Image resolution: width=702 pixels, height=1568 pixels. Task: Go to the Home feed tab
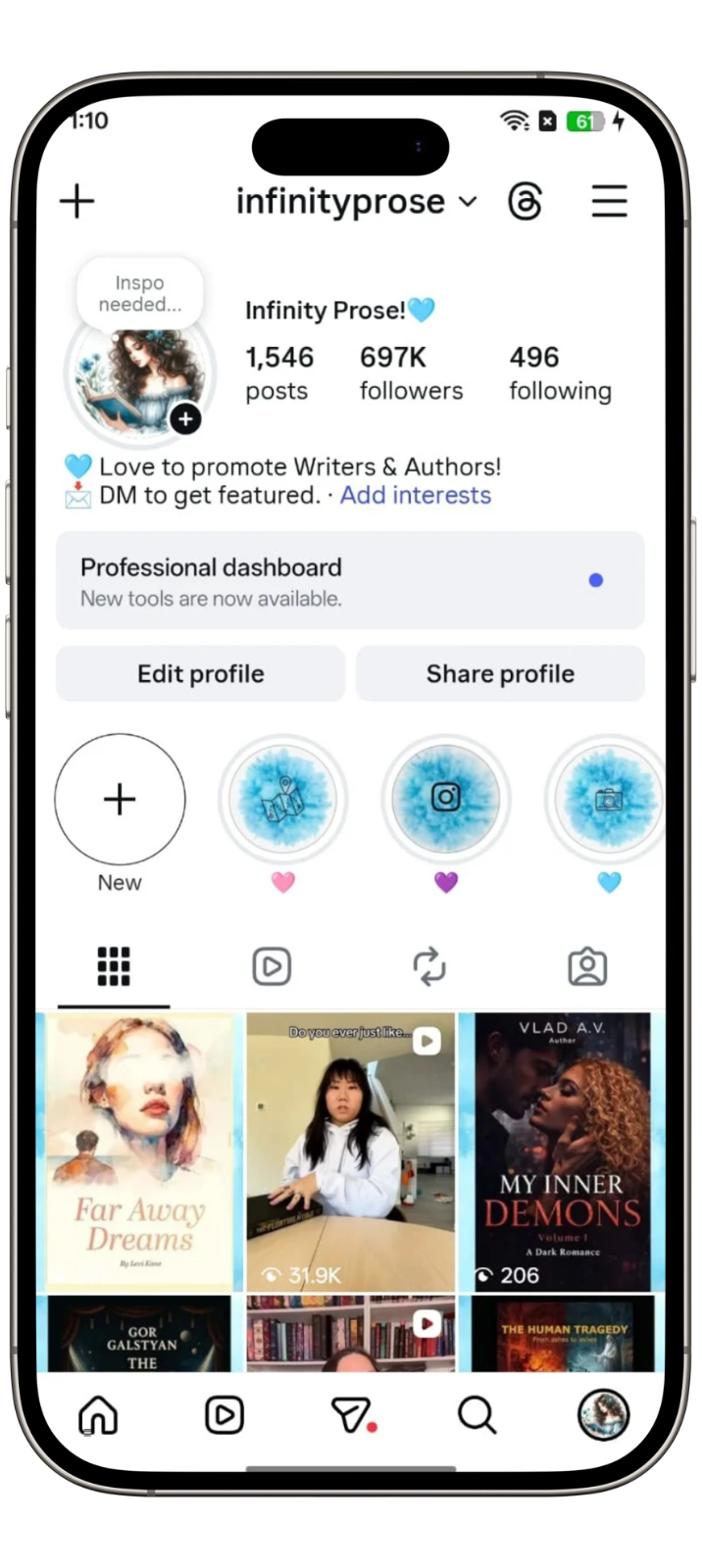pos(98,1415)
